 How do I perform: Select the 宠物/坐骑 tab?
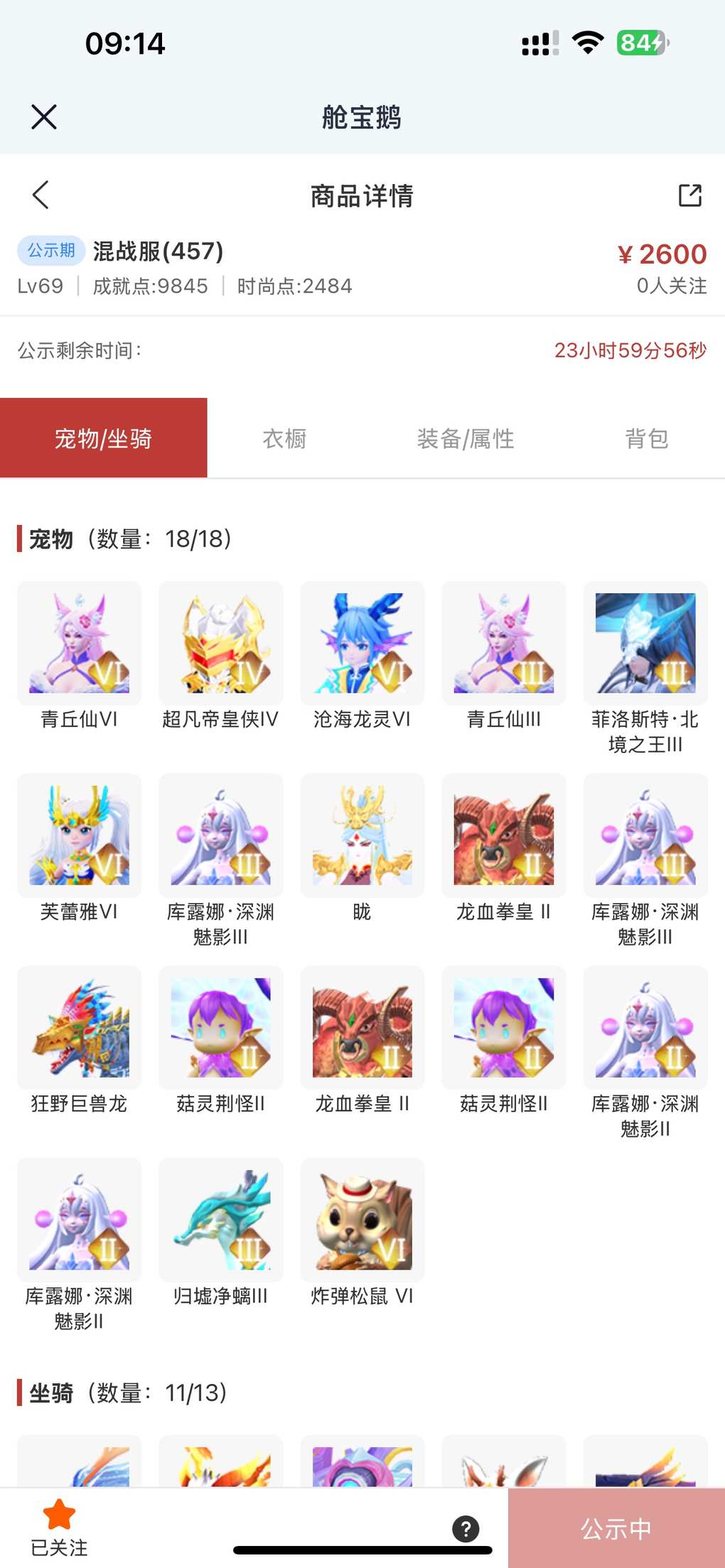104,438
